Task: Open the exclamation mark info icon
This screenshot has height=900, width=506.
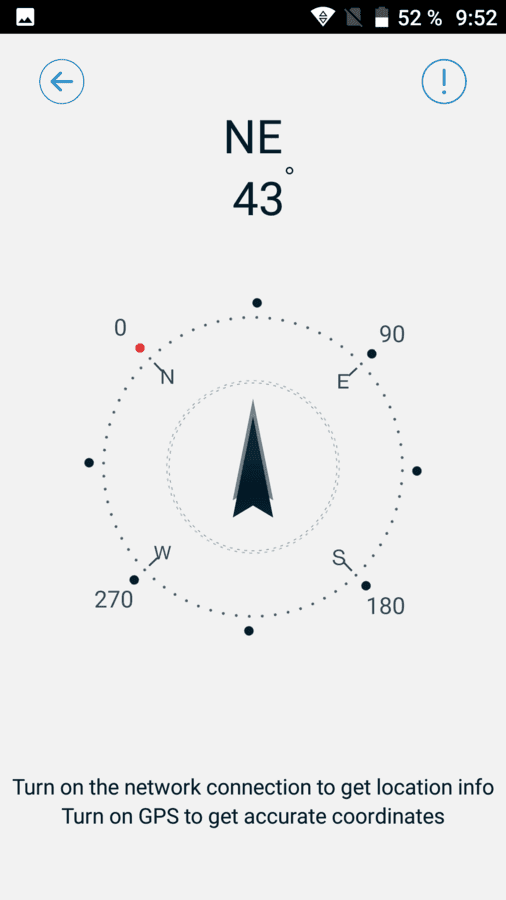Action: tap(444, 82)
